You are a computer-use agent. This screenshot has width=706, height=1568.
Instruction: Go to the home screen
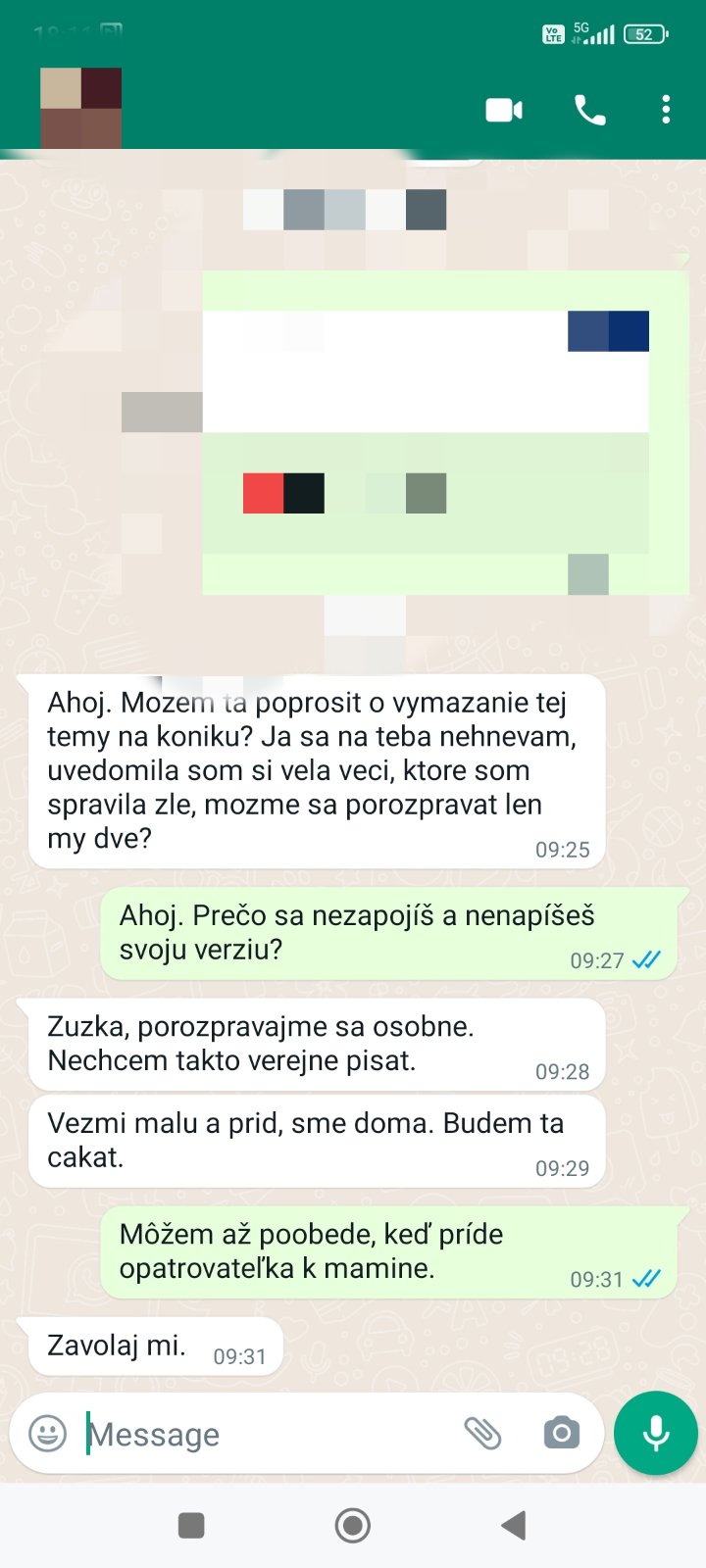[x=353, y=1525]
